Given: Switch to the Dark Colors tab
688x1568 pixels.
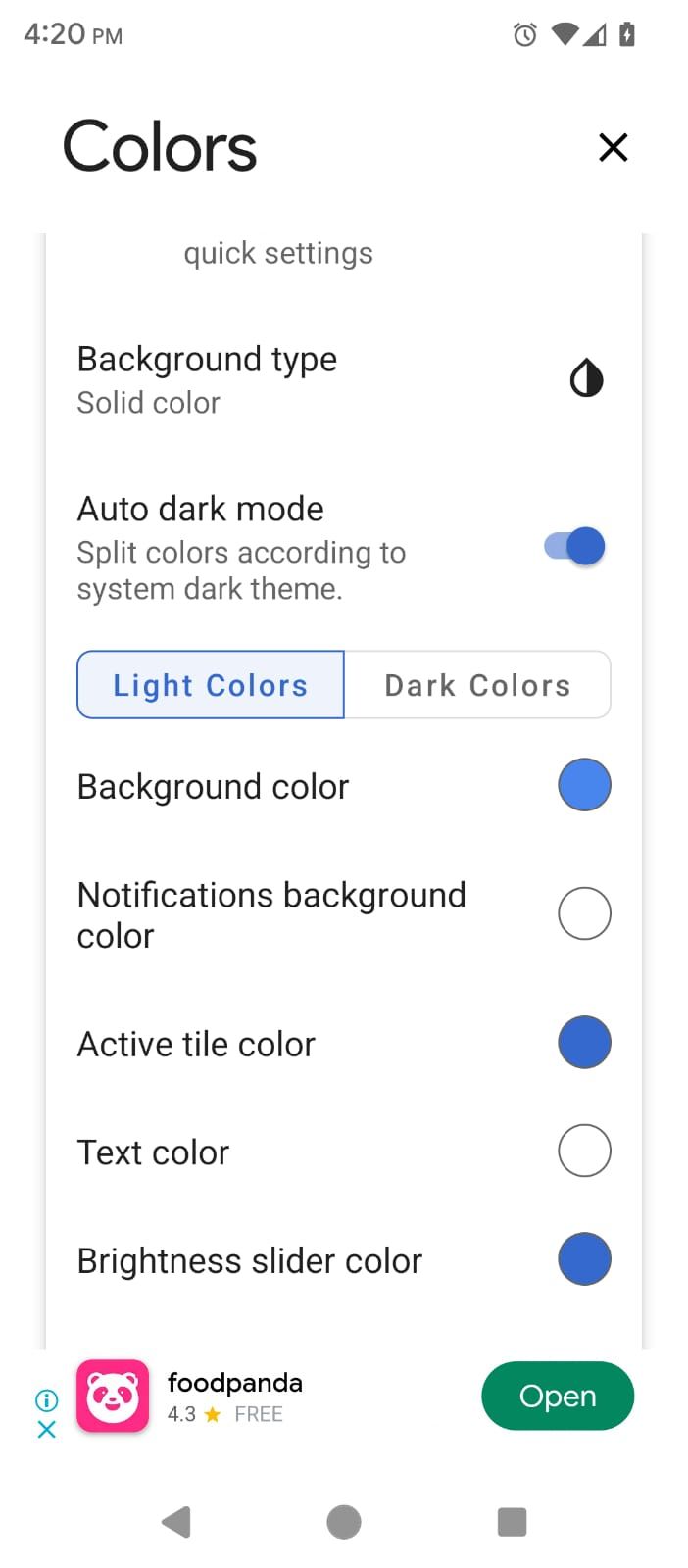Looking at the screenshot, I should [477, 685].
